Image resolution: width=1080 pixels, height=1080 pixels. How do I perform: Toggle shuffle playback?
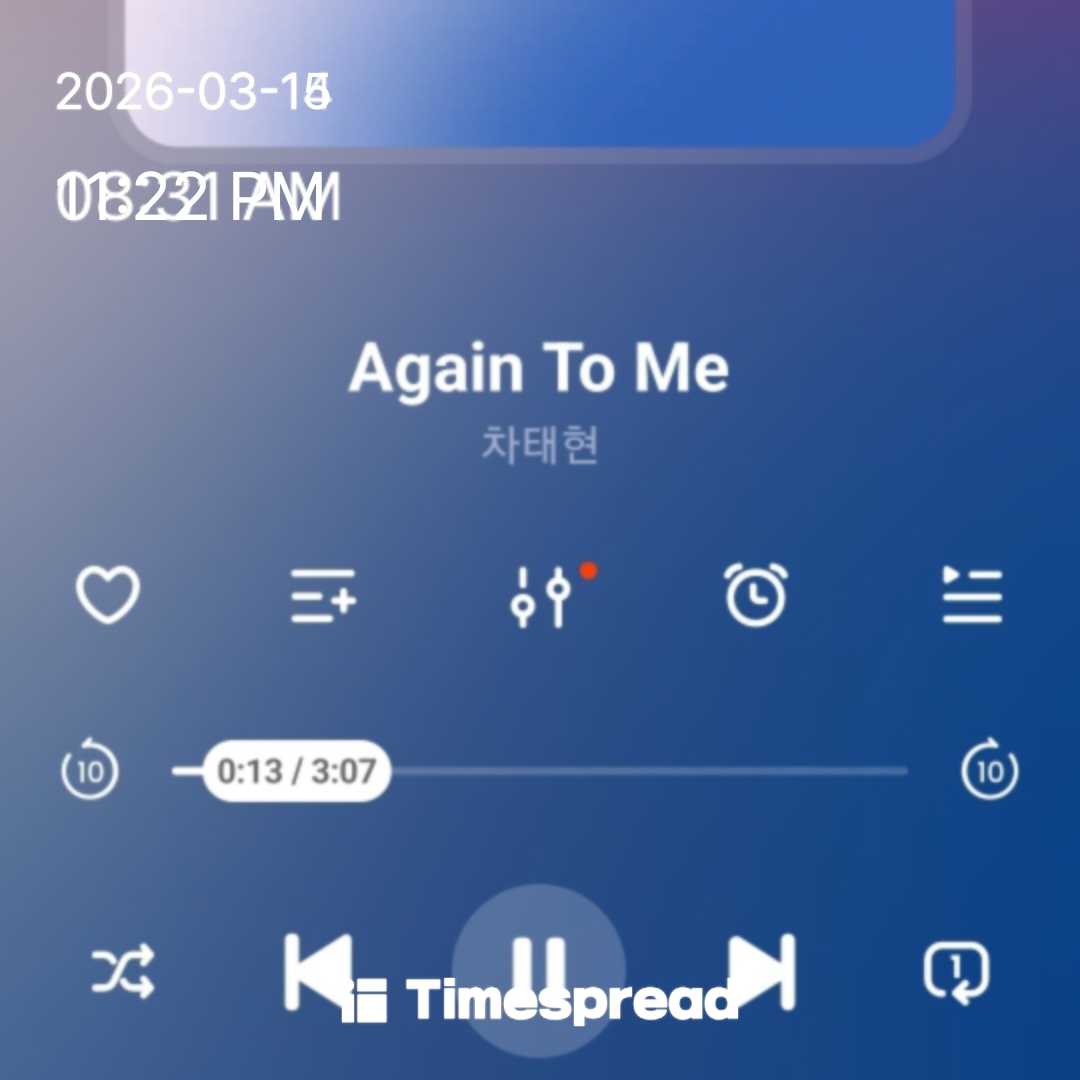click(124, 971)
